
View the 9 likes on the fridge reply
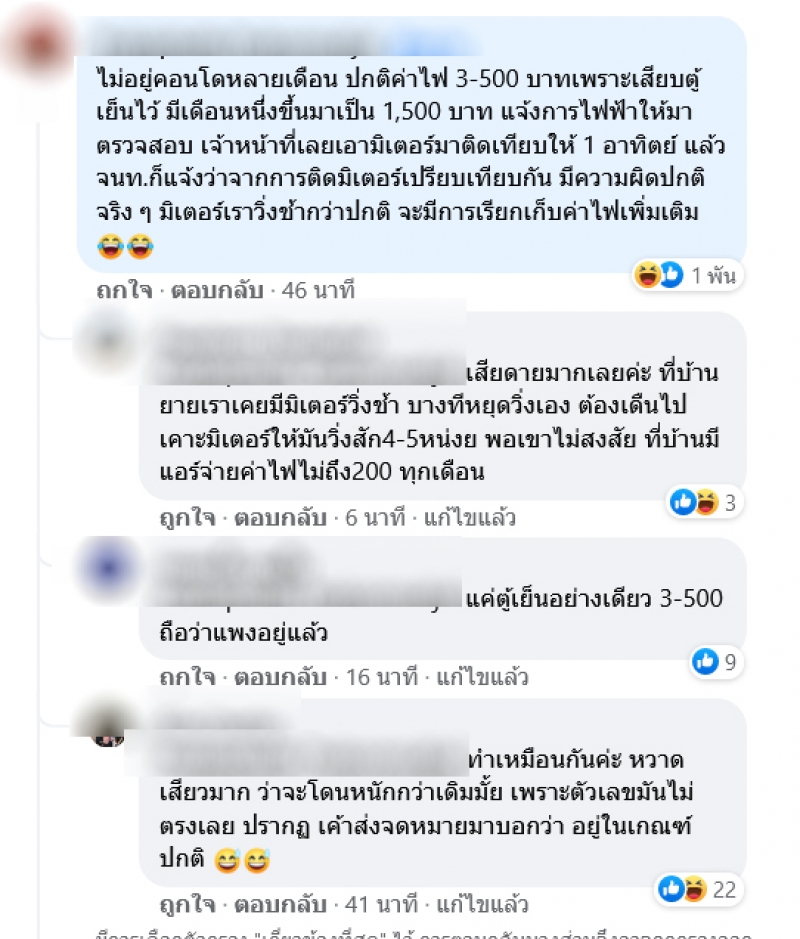(x=716, y=661)
